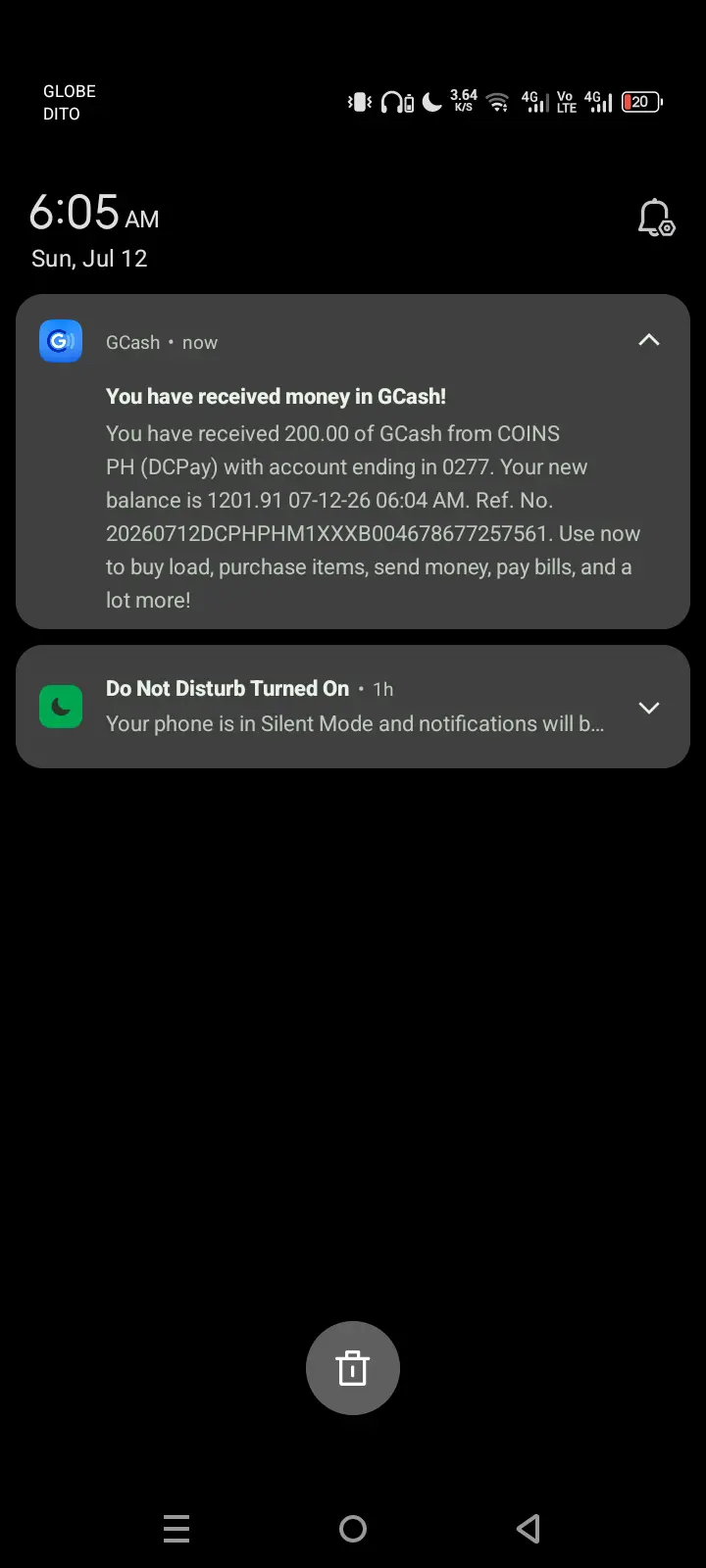Open recent apps menu
This screenshot has height=1568, width=706.
pyautogui.click(x=176, y=1529)
